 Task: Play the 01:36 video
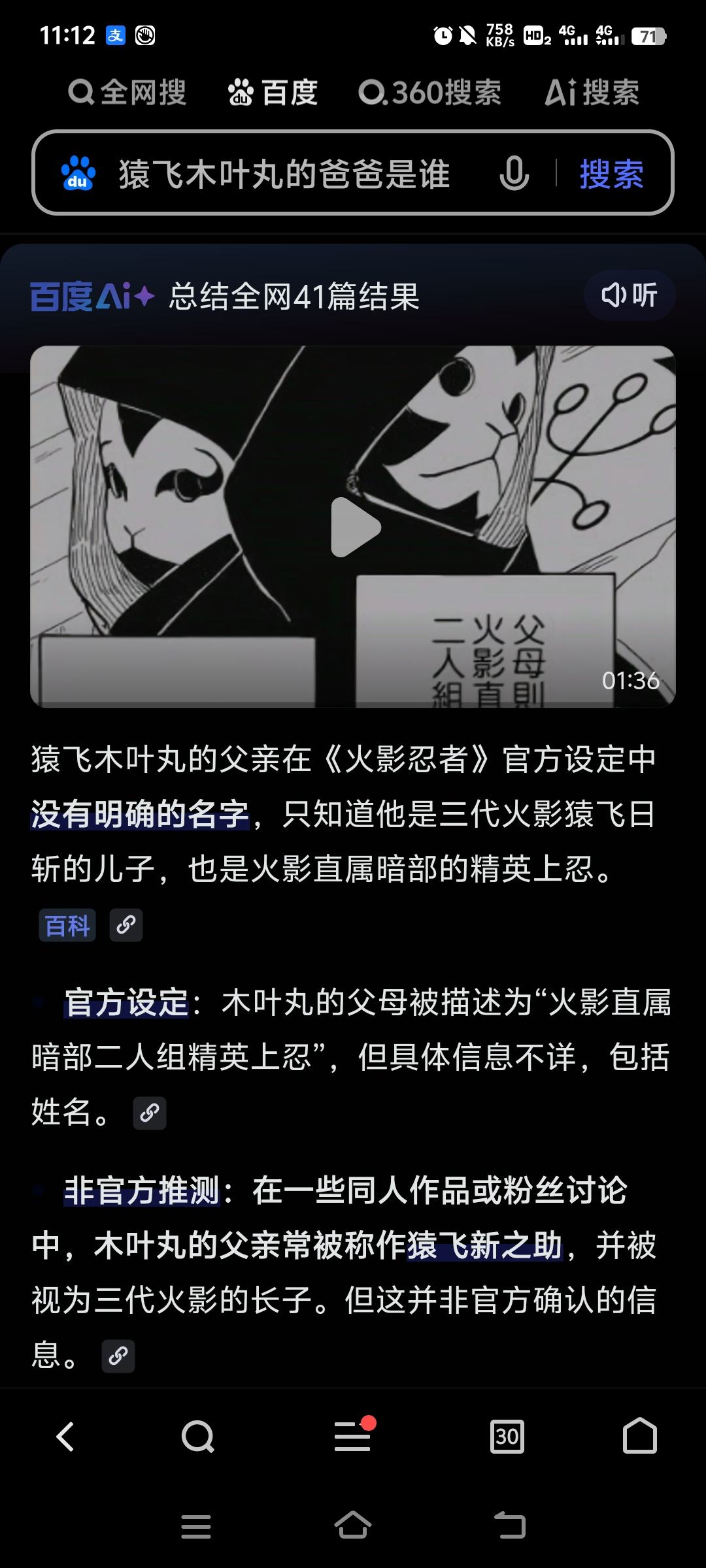point(354,527)
